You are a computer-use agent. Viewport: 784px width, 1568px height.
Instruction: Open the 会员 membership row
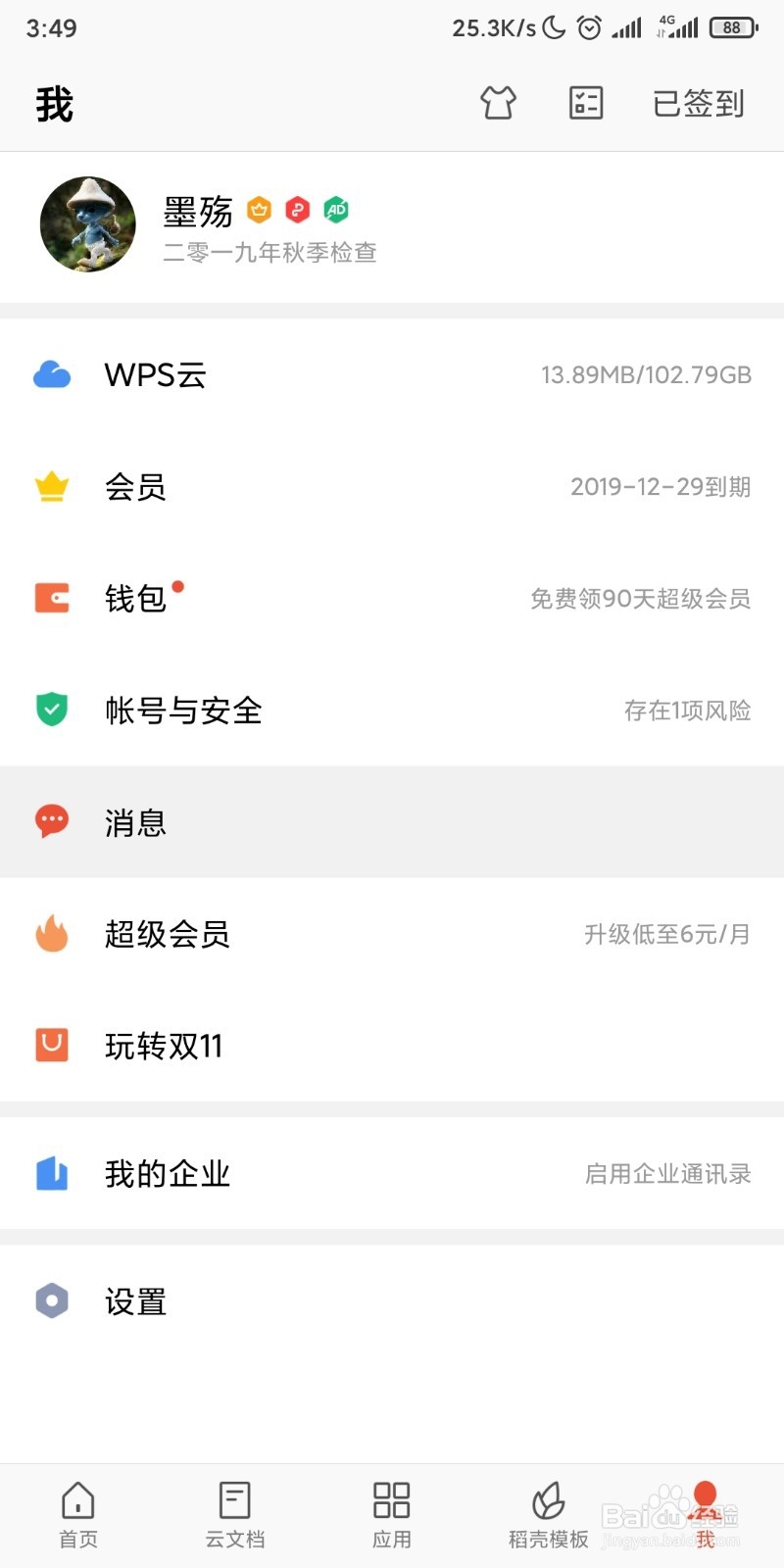pos(392,487)
